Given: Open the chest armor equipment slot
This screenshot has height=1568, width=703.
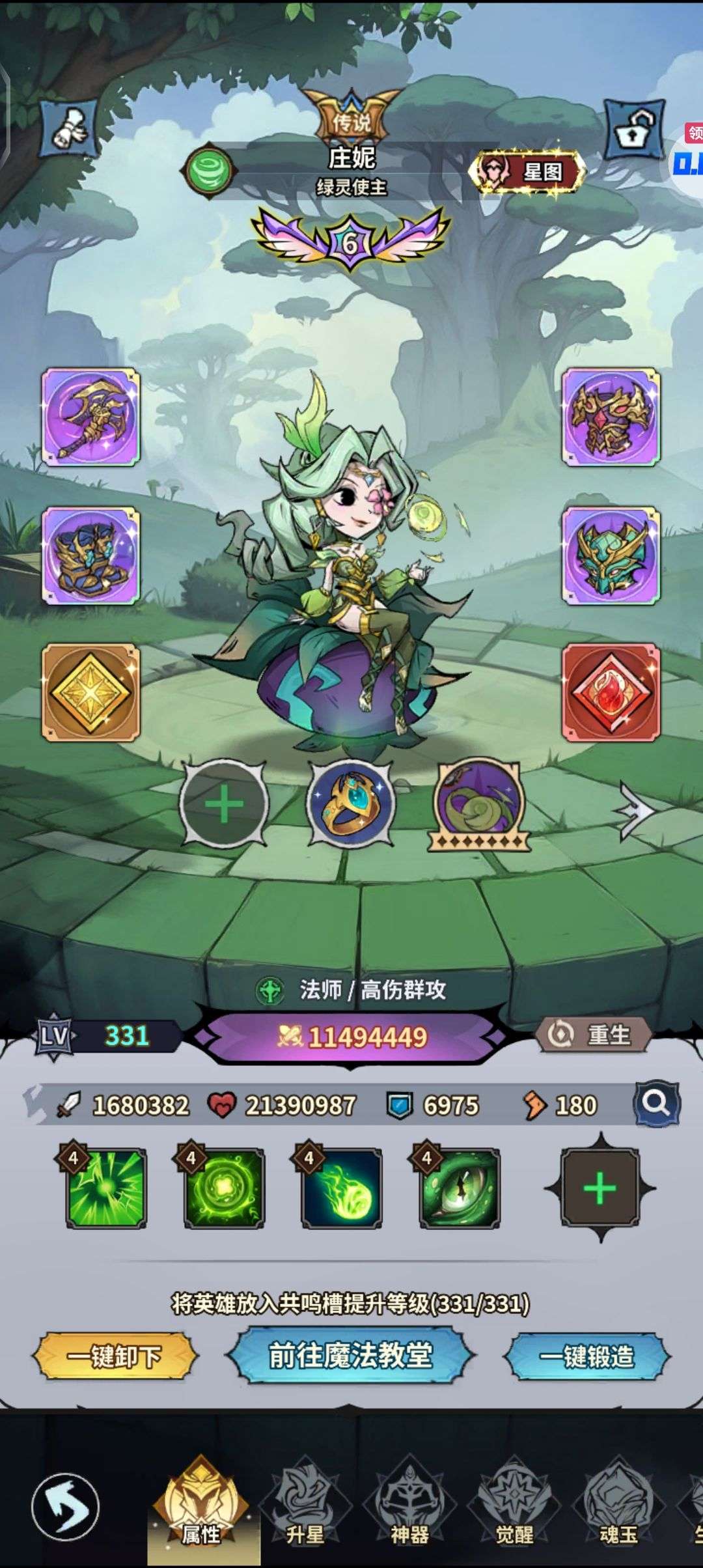Looking at the screenshot, I should point(611,417).
